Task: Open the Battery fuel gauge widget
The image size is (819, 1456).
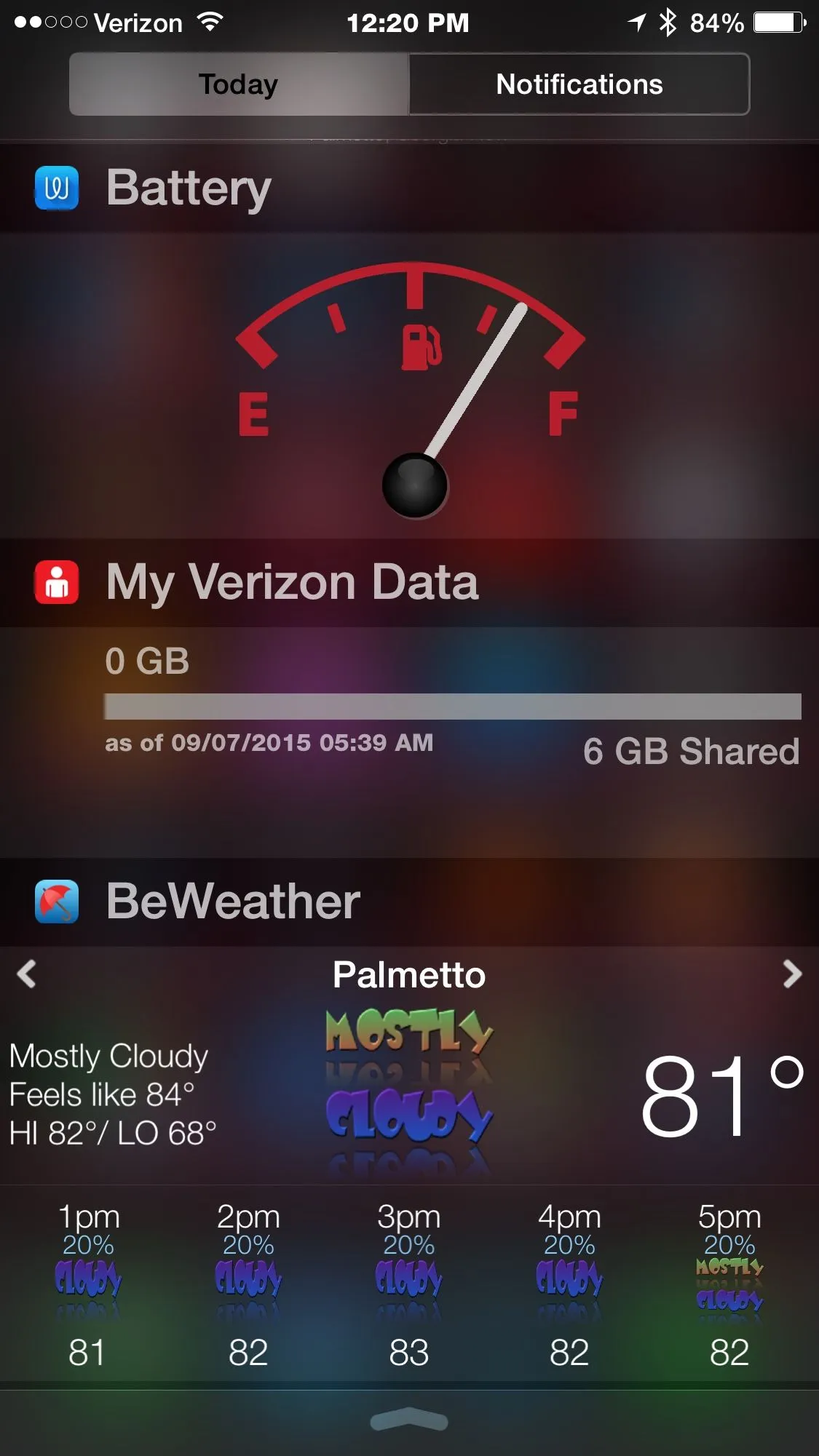Action: tap(412, 386)
